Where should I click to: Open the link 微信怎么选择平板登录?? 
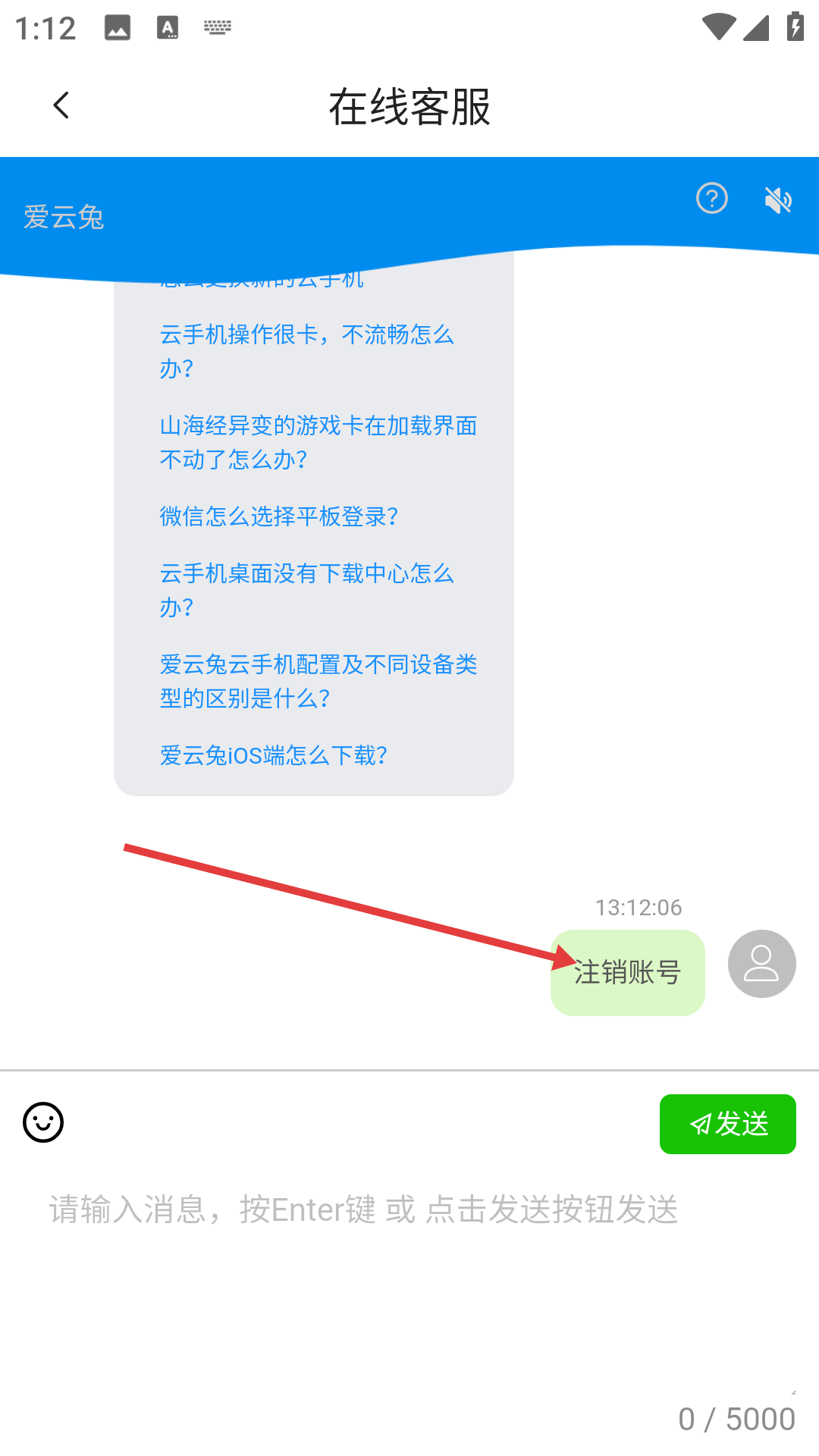[x=279, y=516]
